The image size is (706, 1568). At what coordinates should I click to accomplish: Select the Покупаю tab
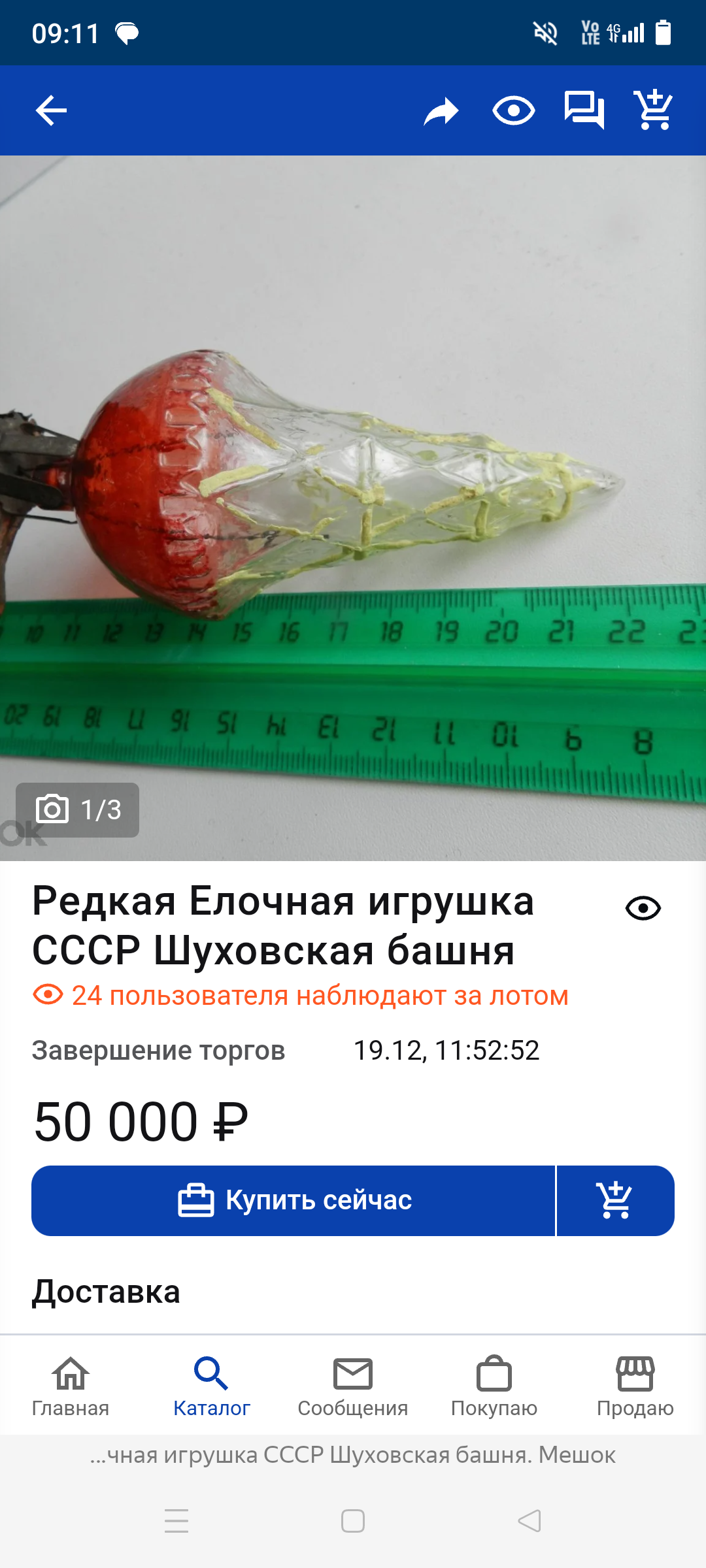click(494, 1386)
